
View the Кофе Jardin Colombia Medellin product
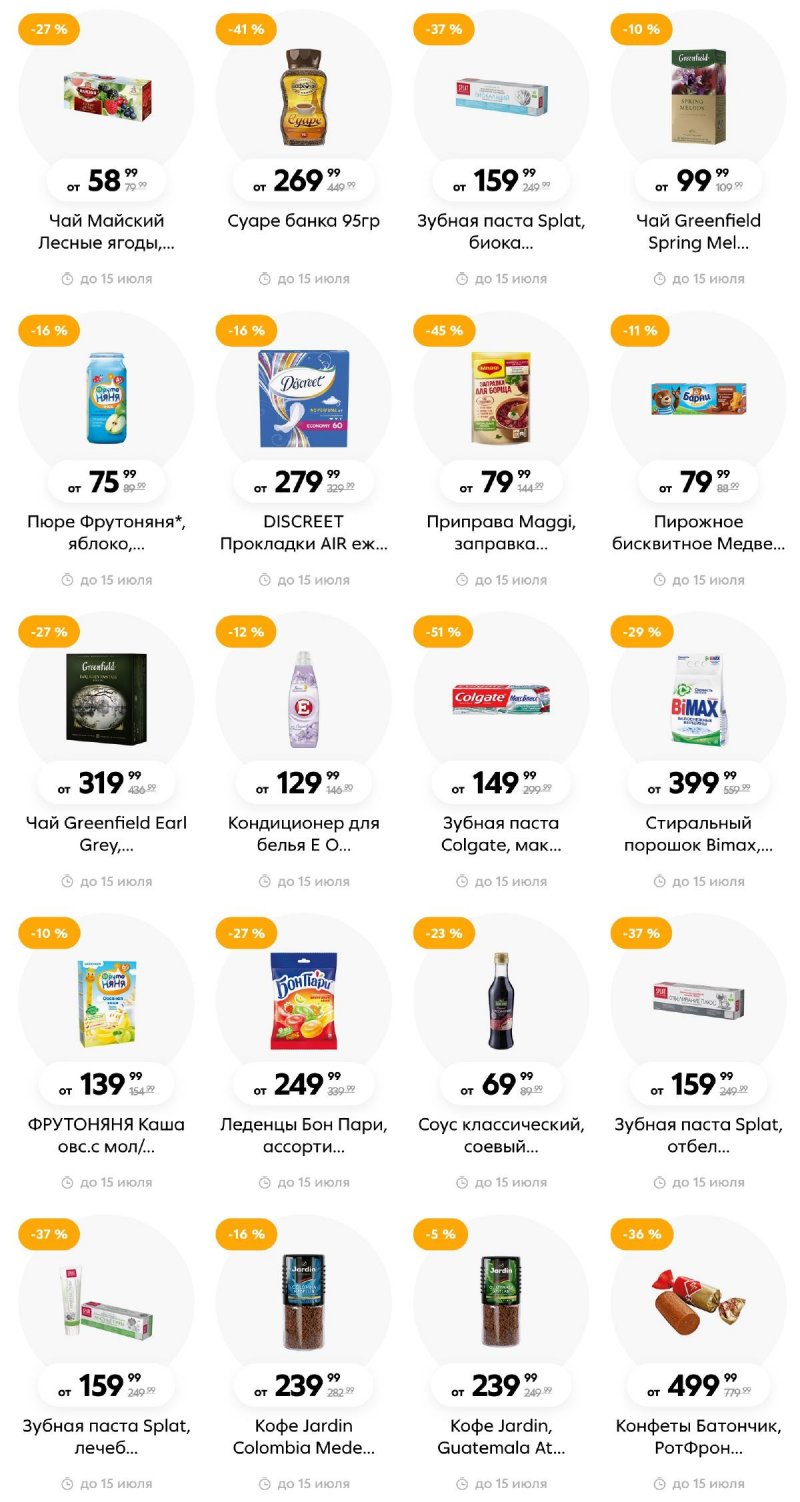[x=303, y=1301]
